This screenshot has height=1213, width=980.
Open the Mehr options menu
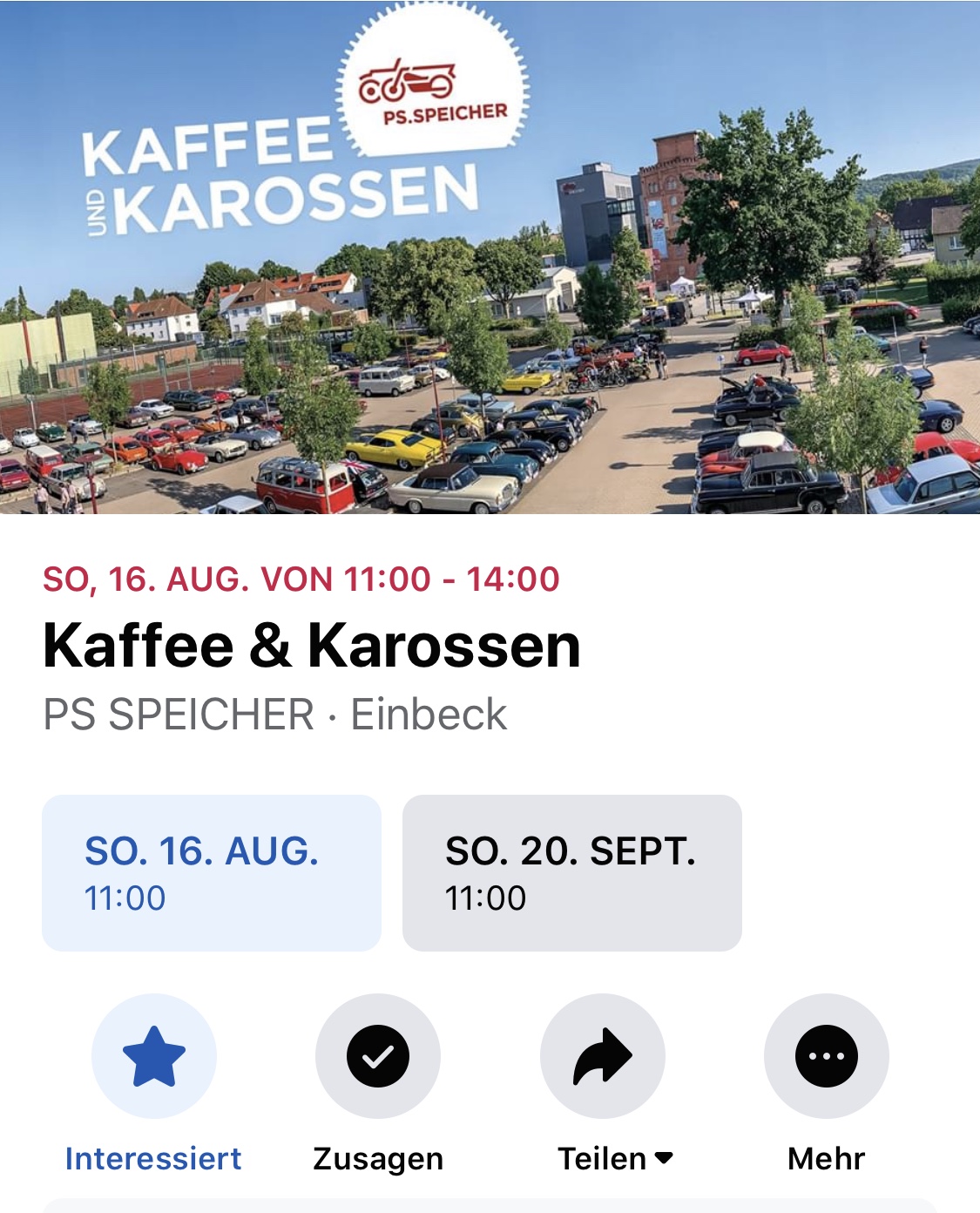click(826, 1056)
